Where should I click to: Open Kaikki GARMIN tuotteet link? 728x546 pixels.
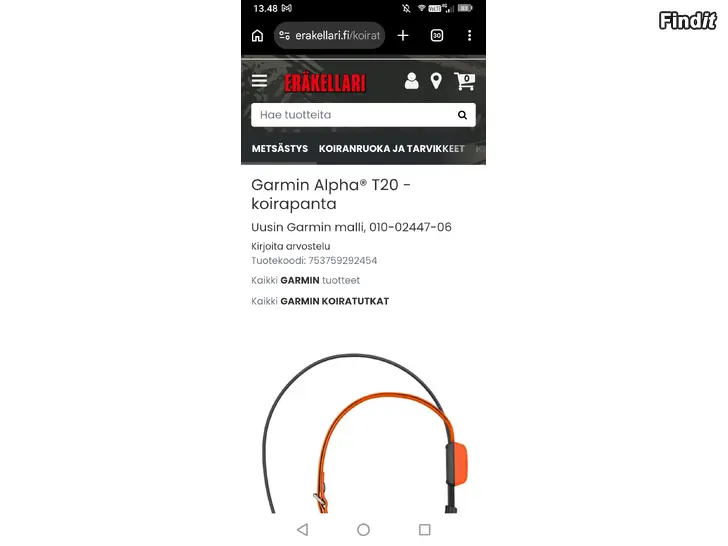[305, 281]
